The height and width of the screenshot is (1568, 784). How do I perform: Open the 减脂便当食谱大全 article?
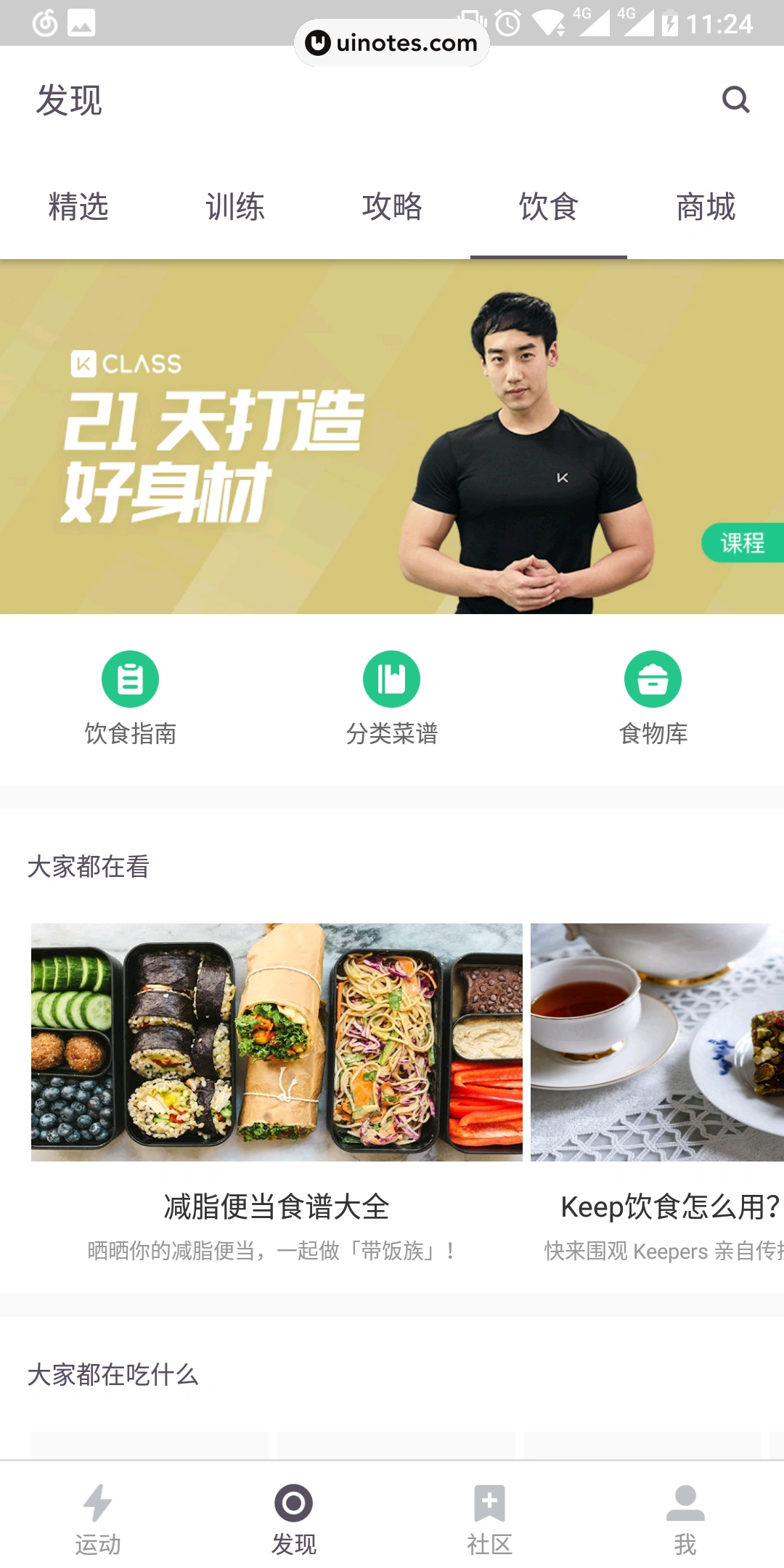pos(276,1208)
